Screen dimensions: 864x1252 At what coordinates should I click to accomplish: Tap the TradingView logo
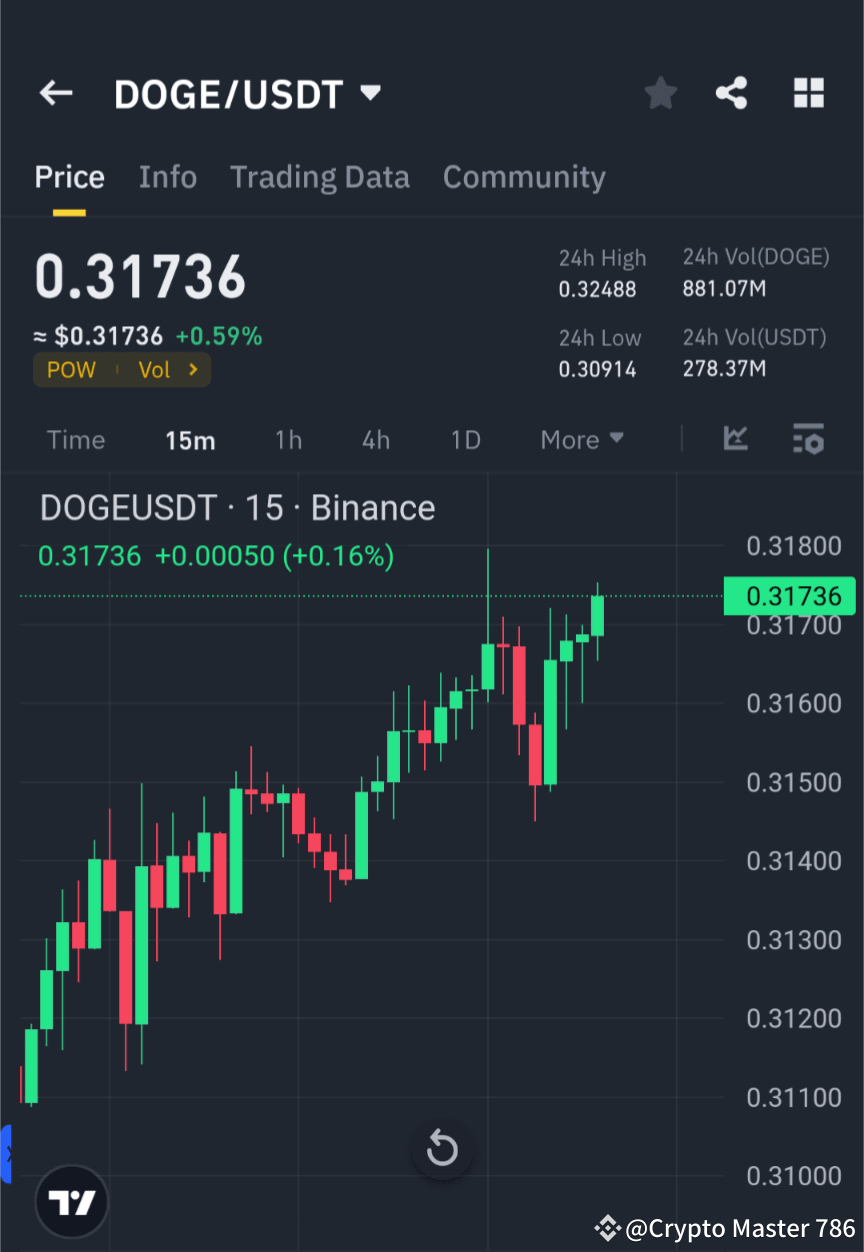click(x=70, y=1201)
